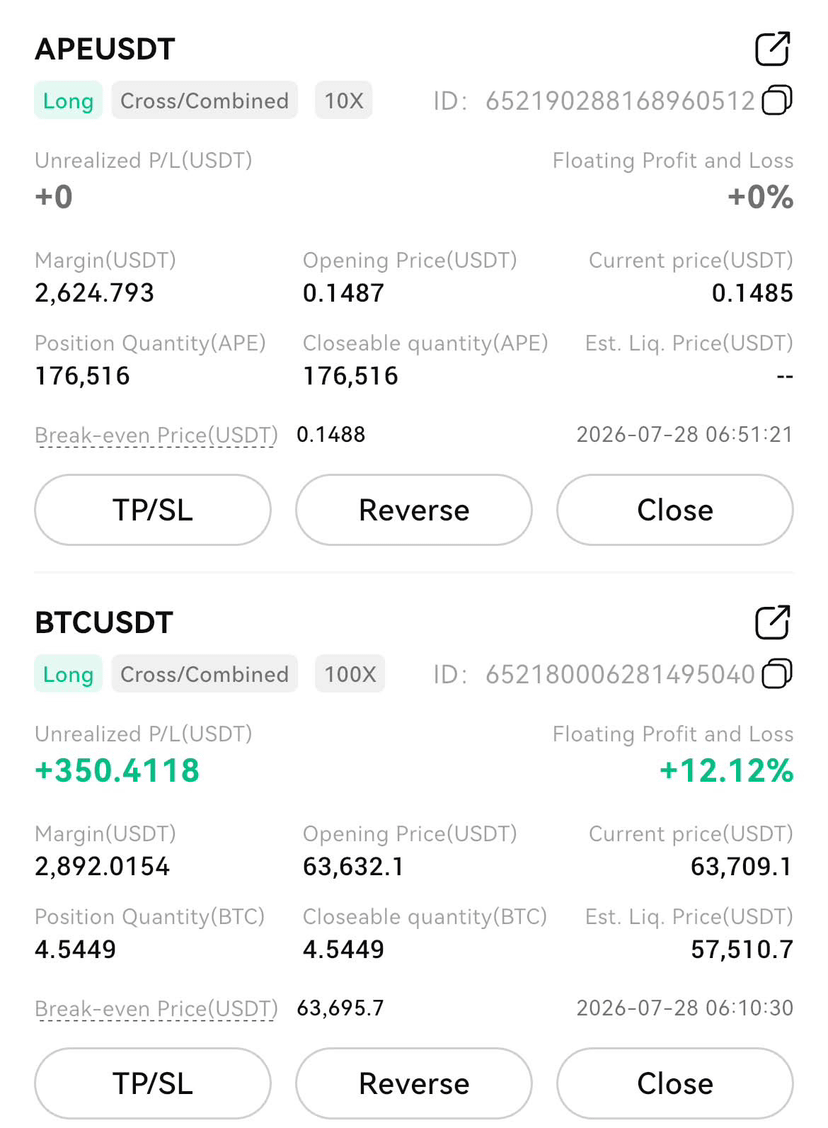Reverse the APEUSDT long position
Image resolution: width=828 pixels, height=1128 pixels.
coord(414,510)
